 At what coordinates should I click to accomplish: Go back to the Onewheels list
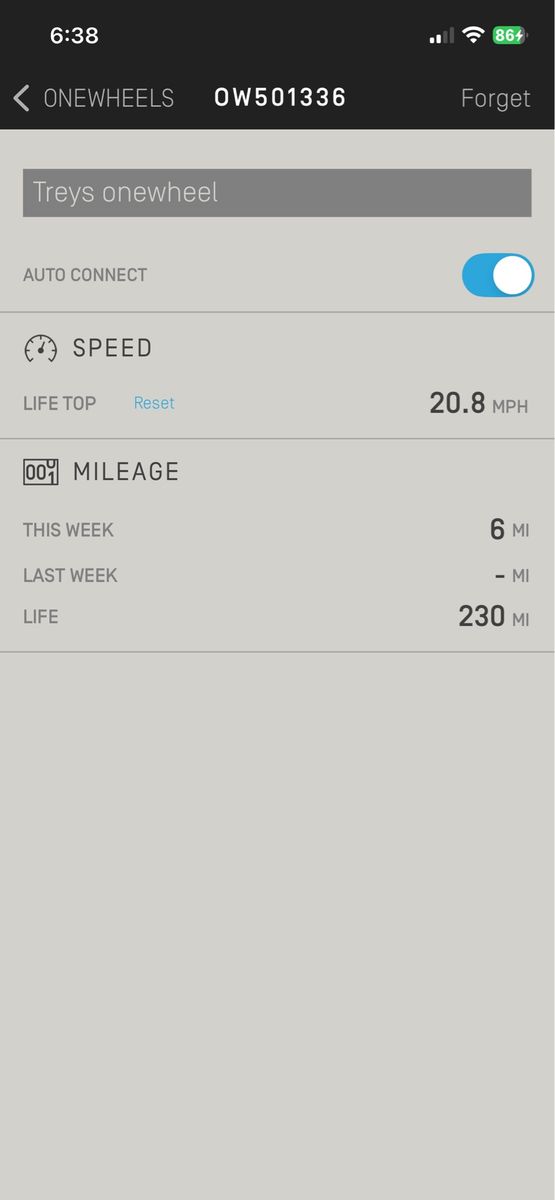point(93,98)
